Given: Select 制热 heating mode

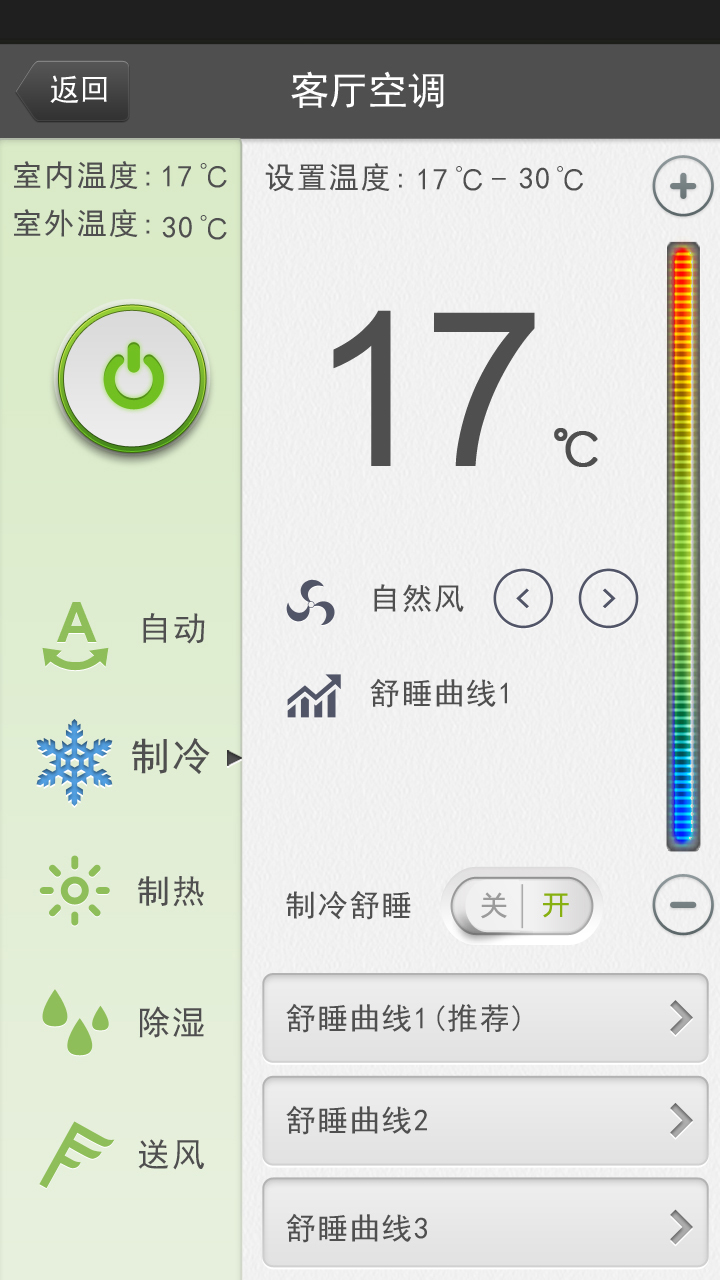Looking at the screenshot, I should click(122, 890).
